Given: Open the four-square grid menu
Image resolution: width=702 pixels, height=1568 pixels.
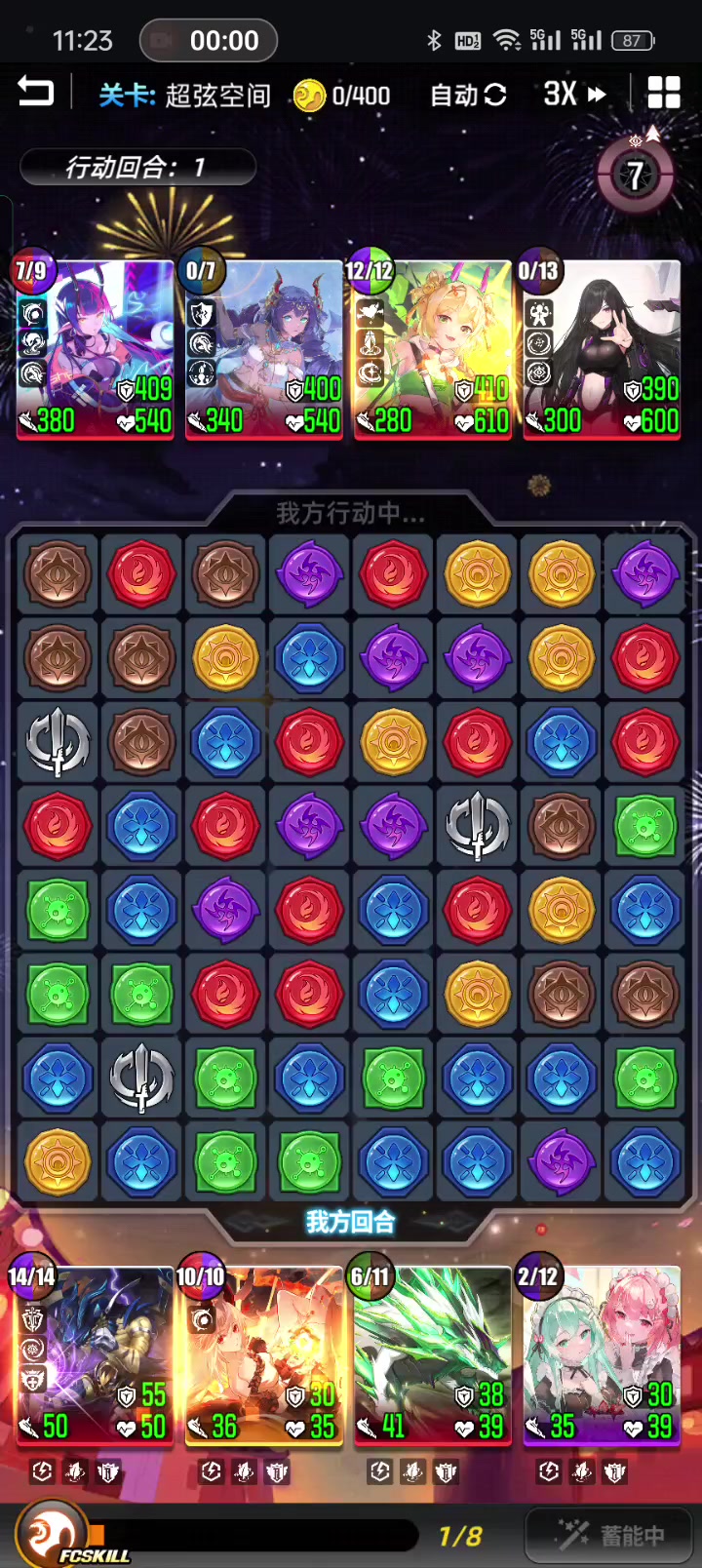Looking at the screenshot, I should (x=664, y=94).
